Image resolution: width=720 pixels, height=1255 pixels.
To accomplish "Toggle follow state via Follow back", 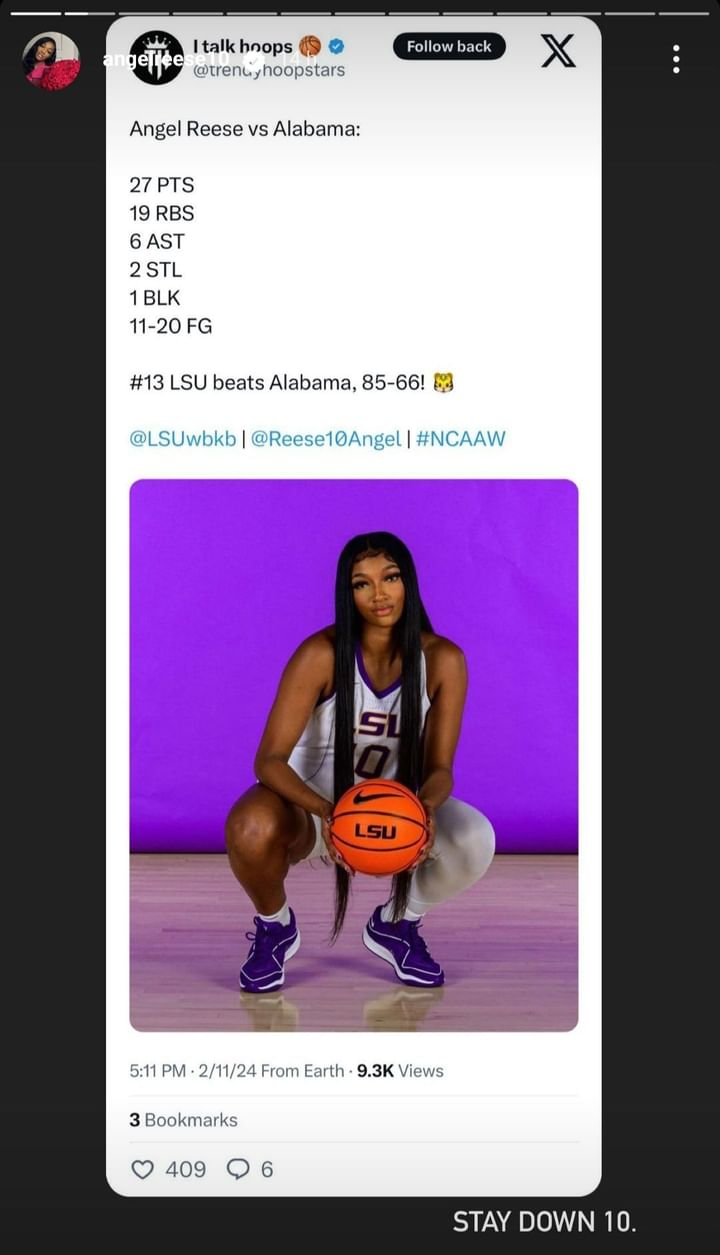I will [x=448, y=46].
